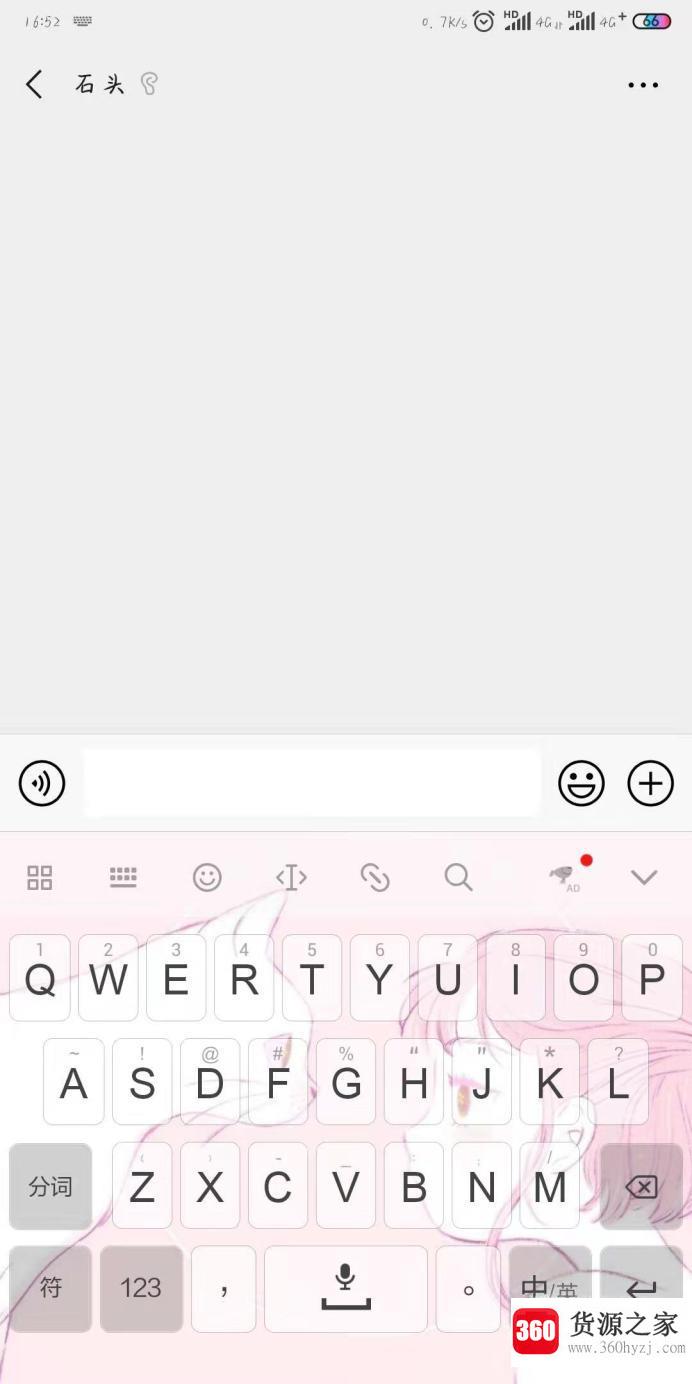The width and height of the screenshot is (692, 1384).
Task: Open the keyboard grid menu
Action: [40, 878]
